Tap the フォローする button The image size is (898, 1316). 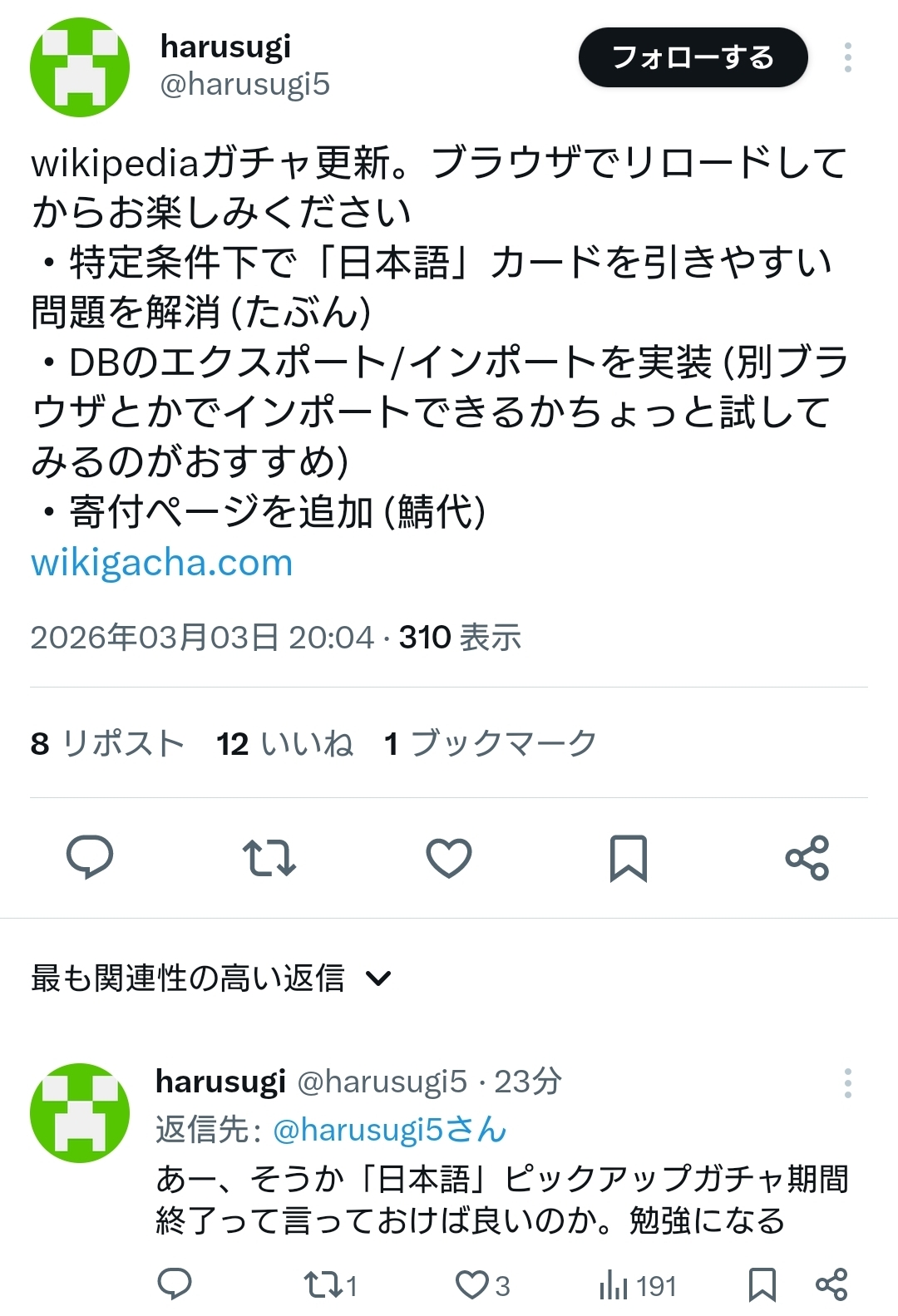pos(693,57)
